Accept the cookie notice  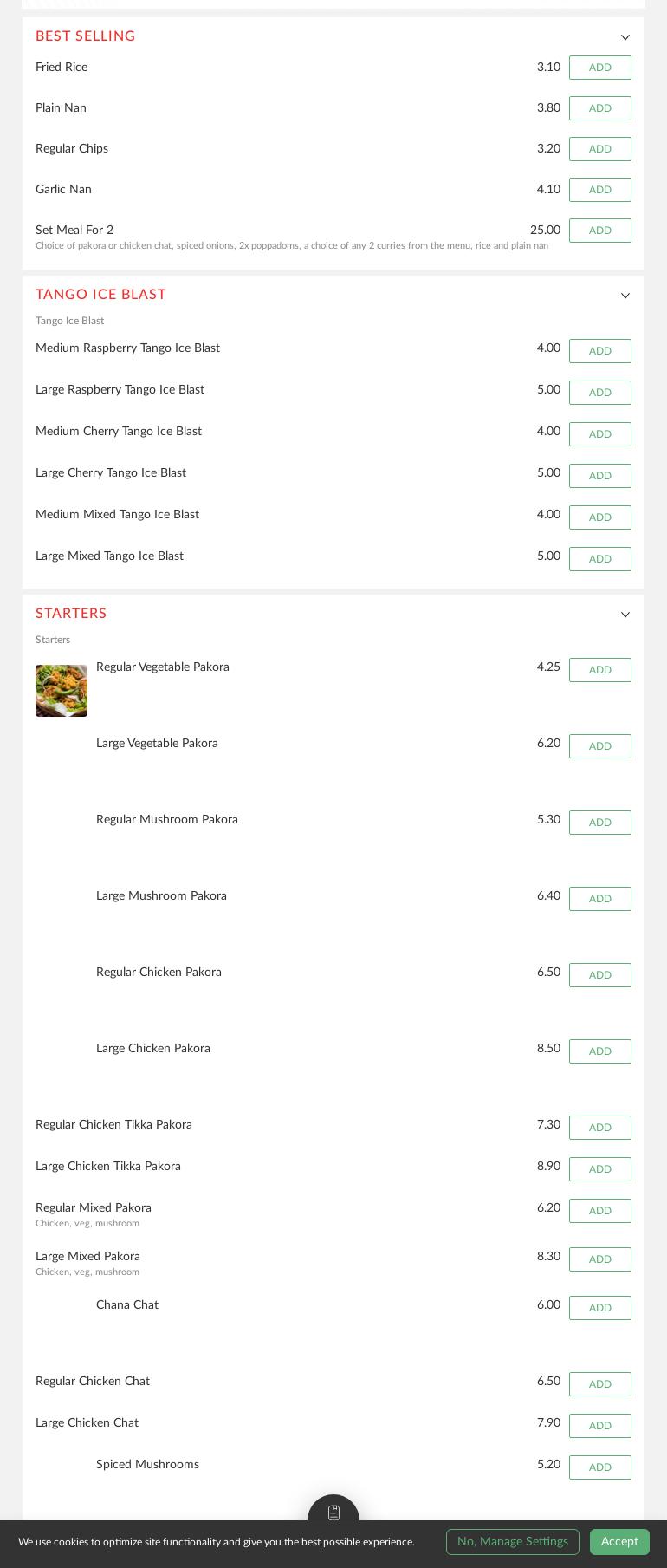(x=619, y=1542)
